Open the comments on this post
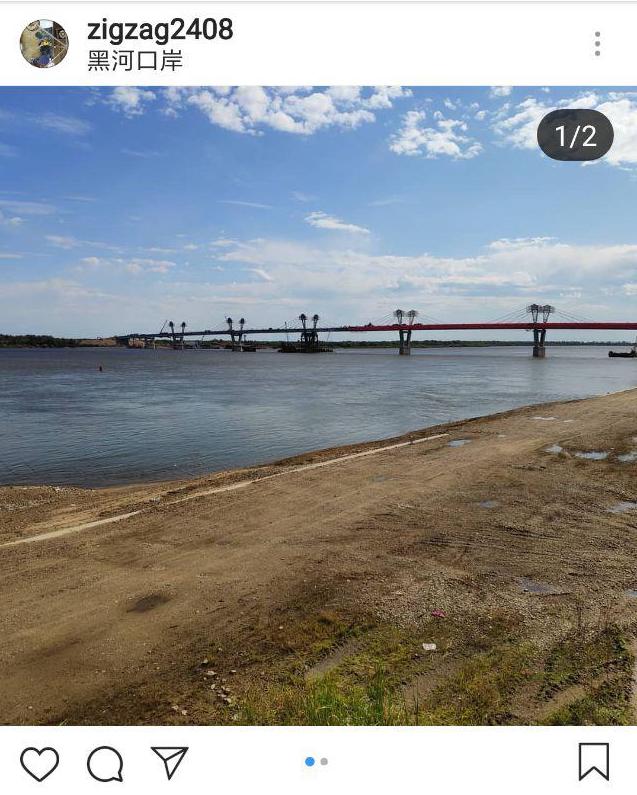The width and height of the screenshot is (637, 795). pyautogui.click(x=105, y=764)
